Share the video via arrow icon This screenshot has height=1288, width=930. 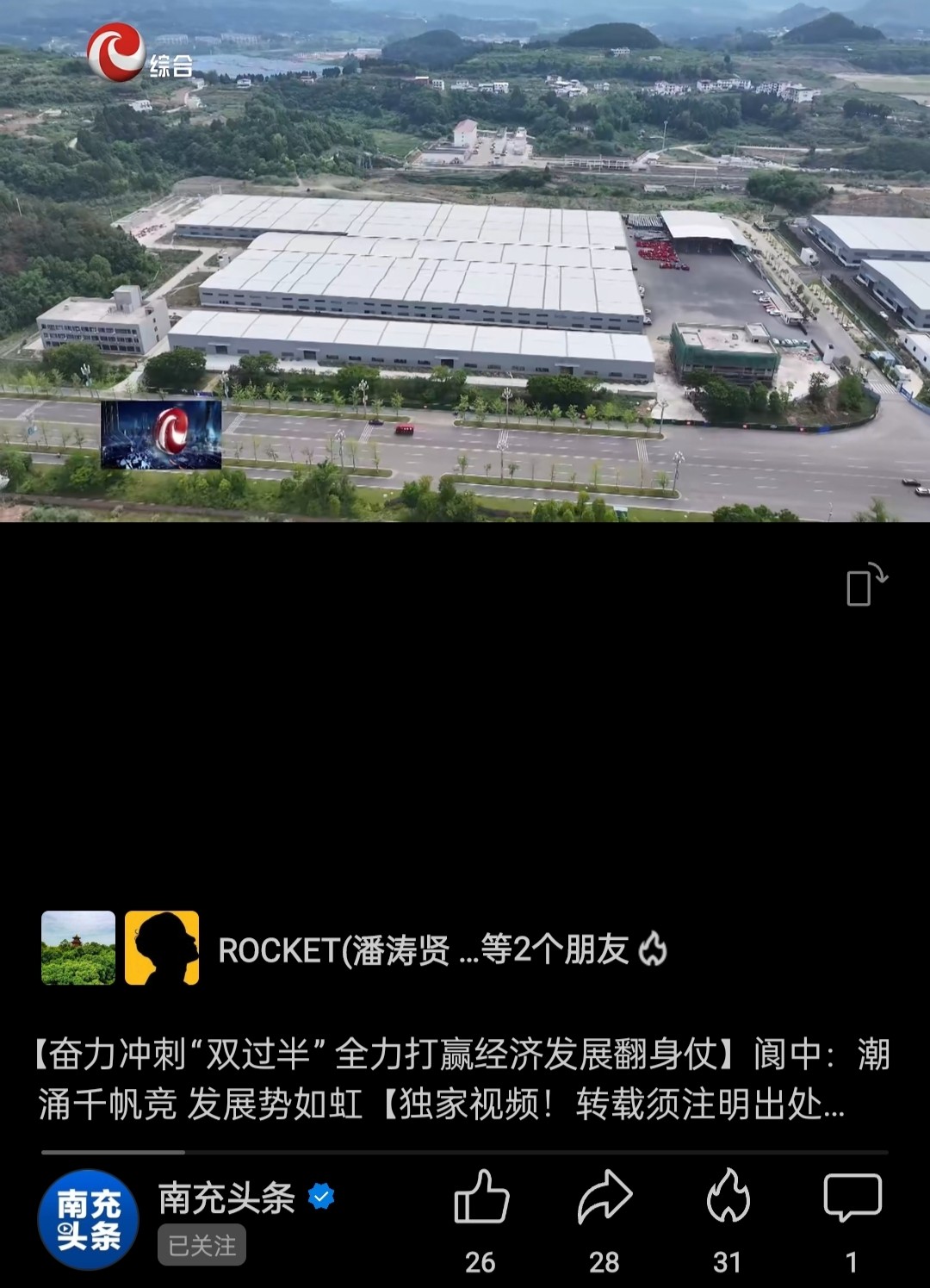(604, 1198)
